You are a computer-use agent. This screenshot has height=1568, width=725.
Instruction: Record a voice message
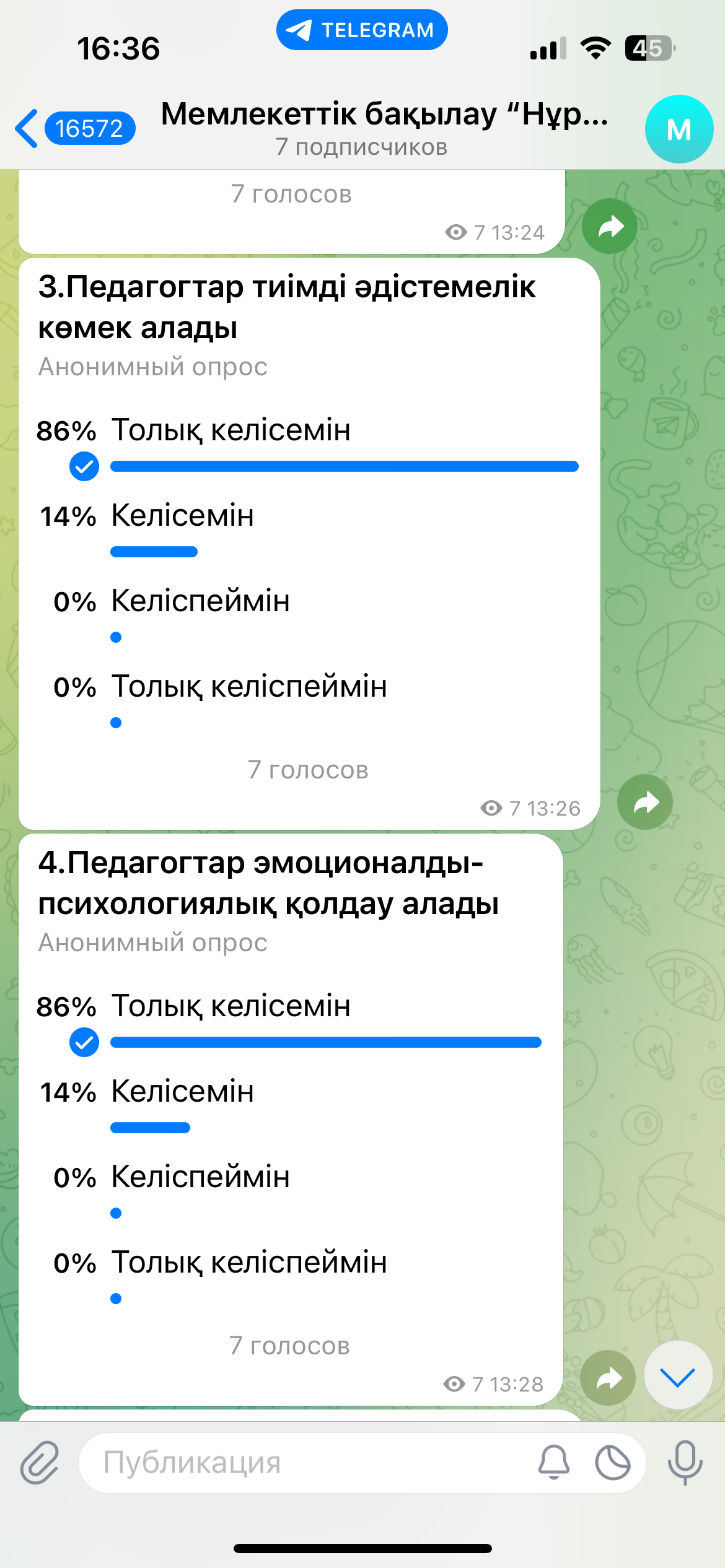[x=685, y=1463]
